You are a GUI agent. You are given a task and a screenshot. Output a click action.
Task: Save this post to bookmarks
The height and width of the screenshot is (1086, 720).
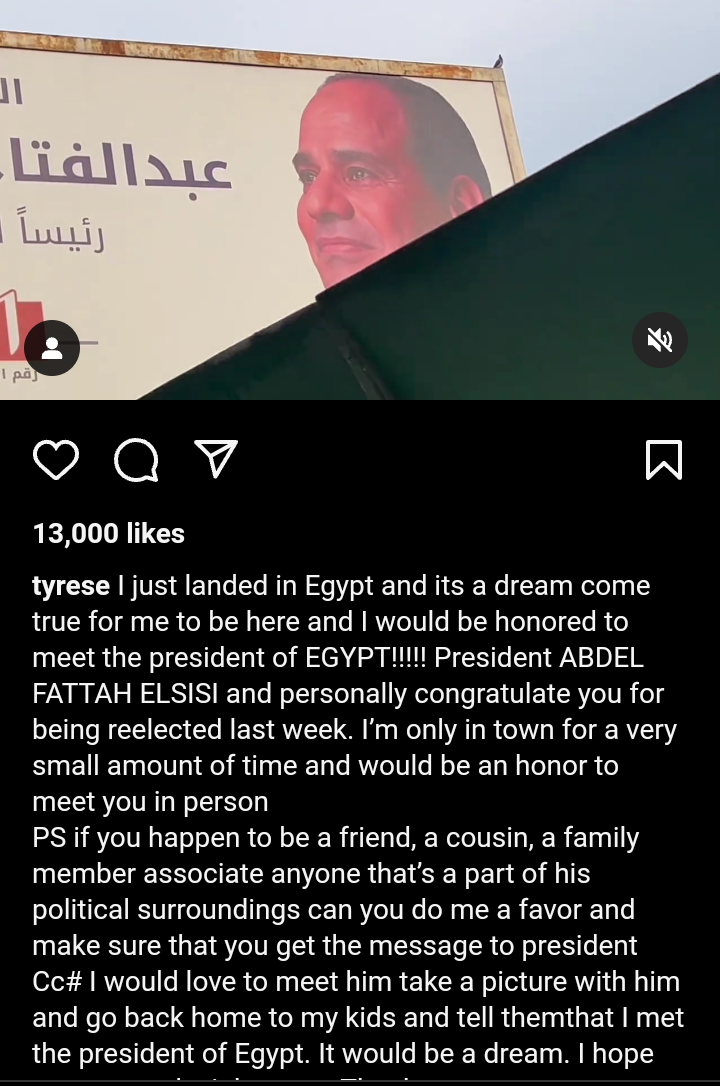point(664,461)
